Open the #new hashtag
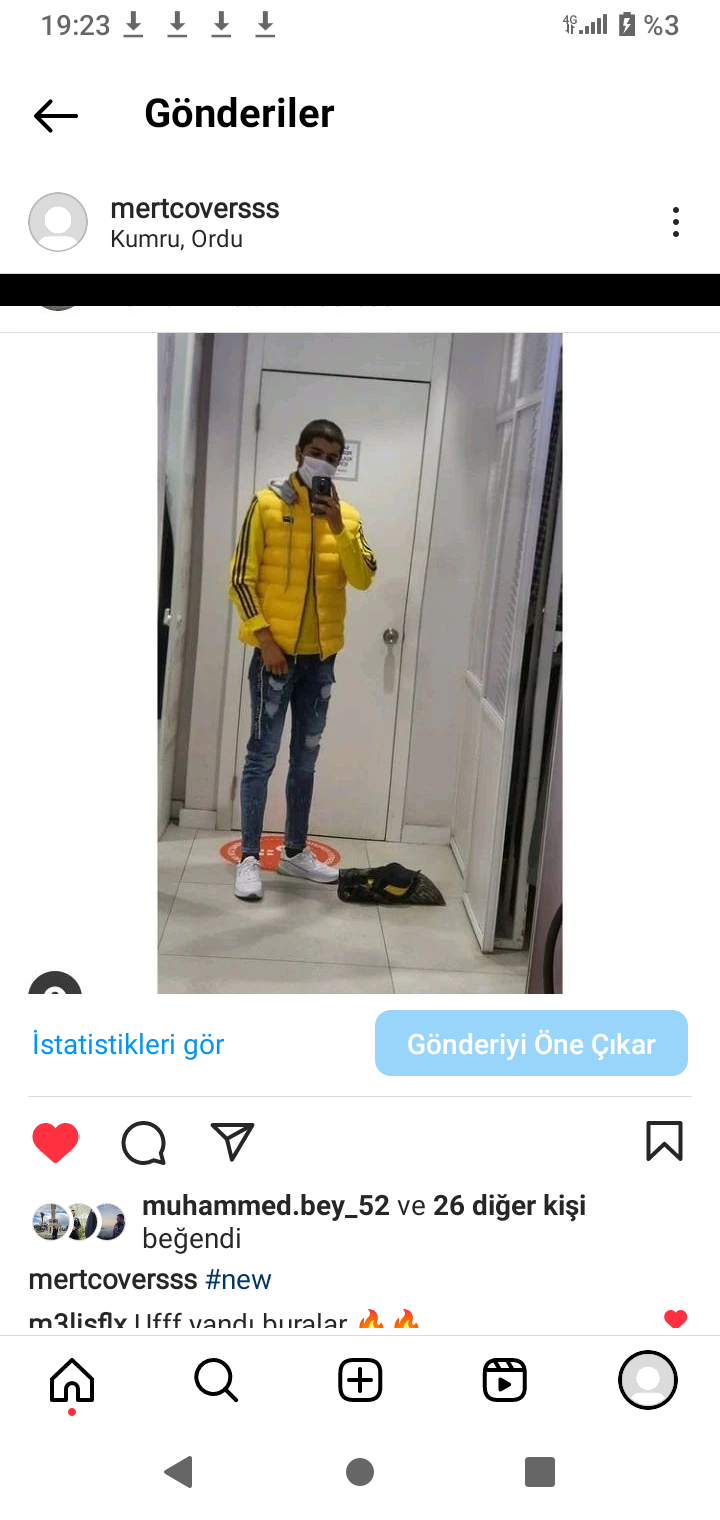The image size is (720, 1520). [238, 1280]
